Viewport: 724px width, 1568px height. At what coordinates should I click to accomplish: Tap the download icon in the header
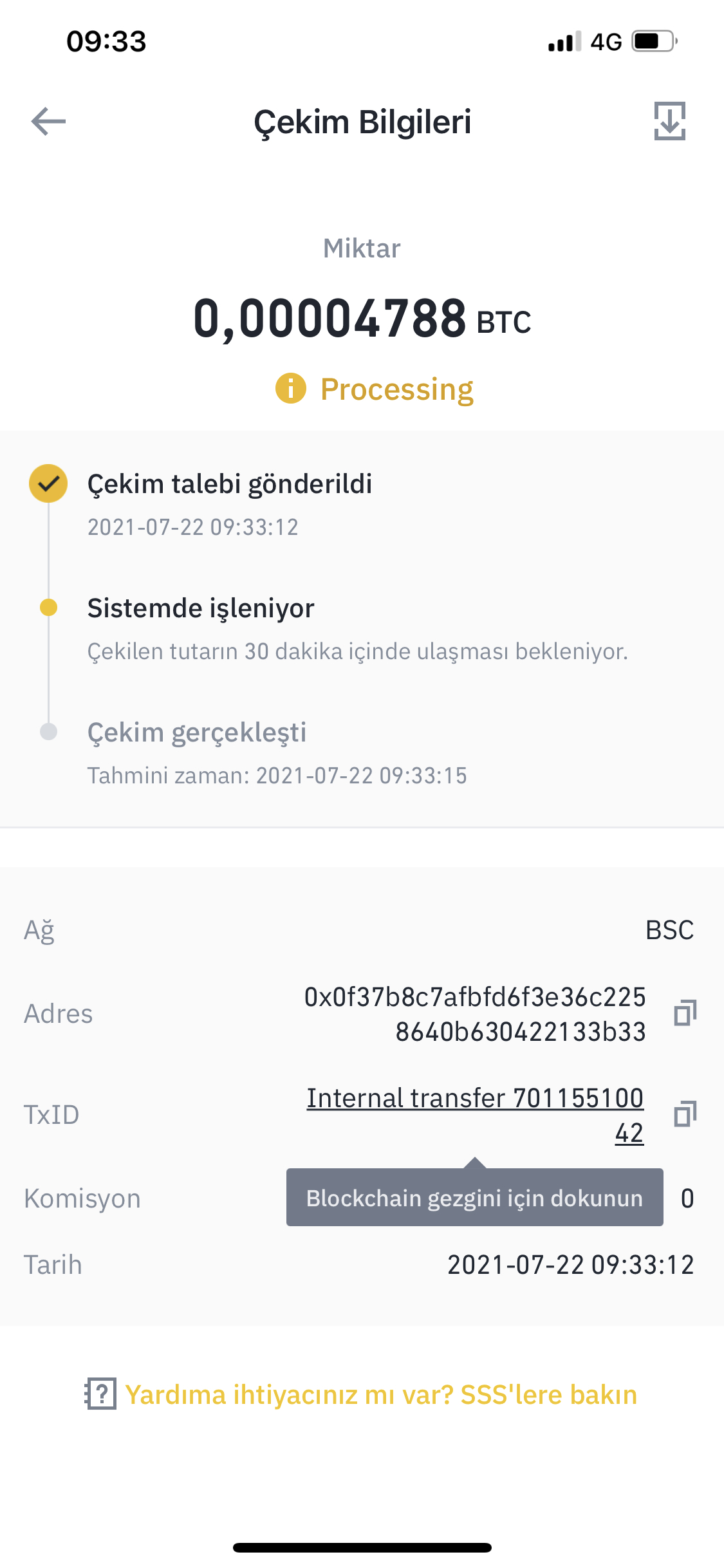click(x=669, y=121)
